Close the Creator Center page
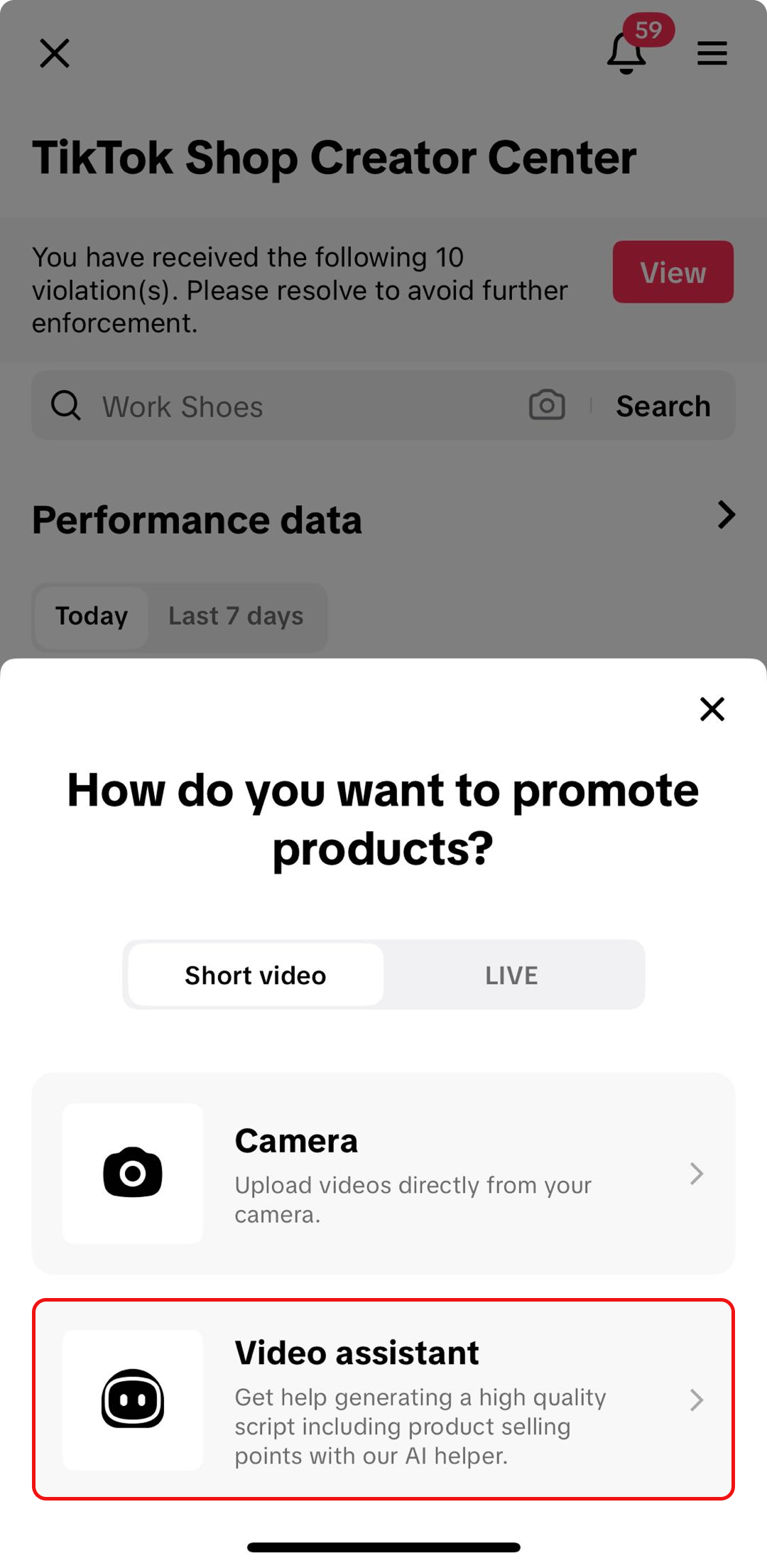The height and width of the screenshot is (1568, 767). [55, 53]
